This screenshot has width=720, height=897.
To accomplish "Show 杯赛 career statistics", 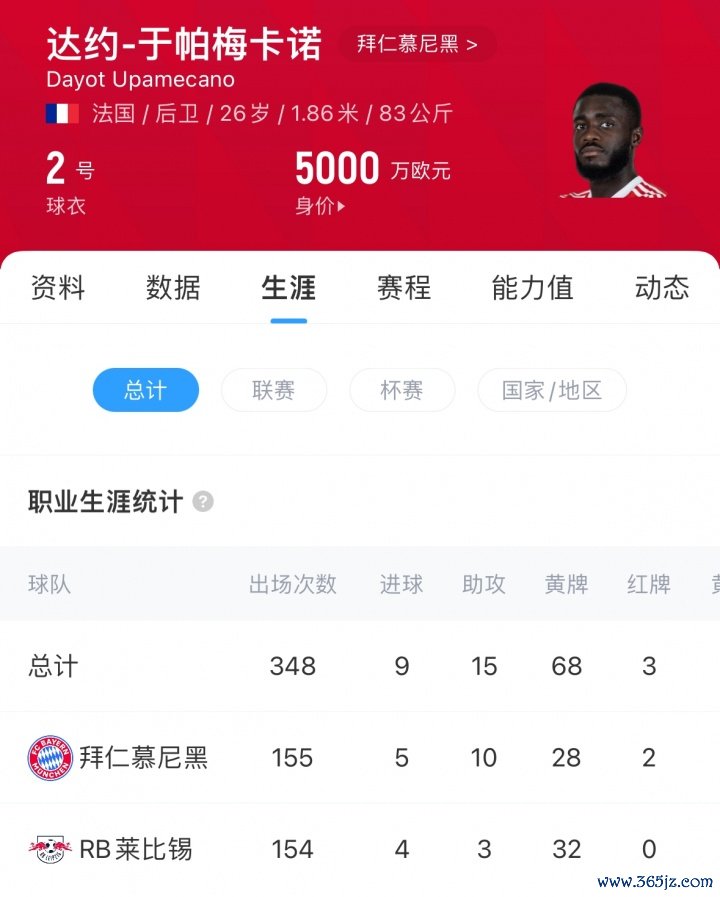I will [401, 390].
